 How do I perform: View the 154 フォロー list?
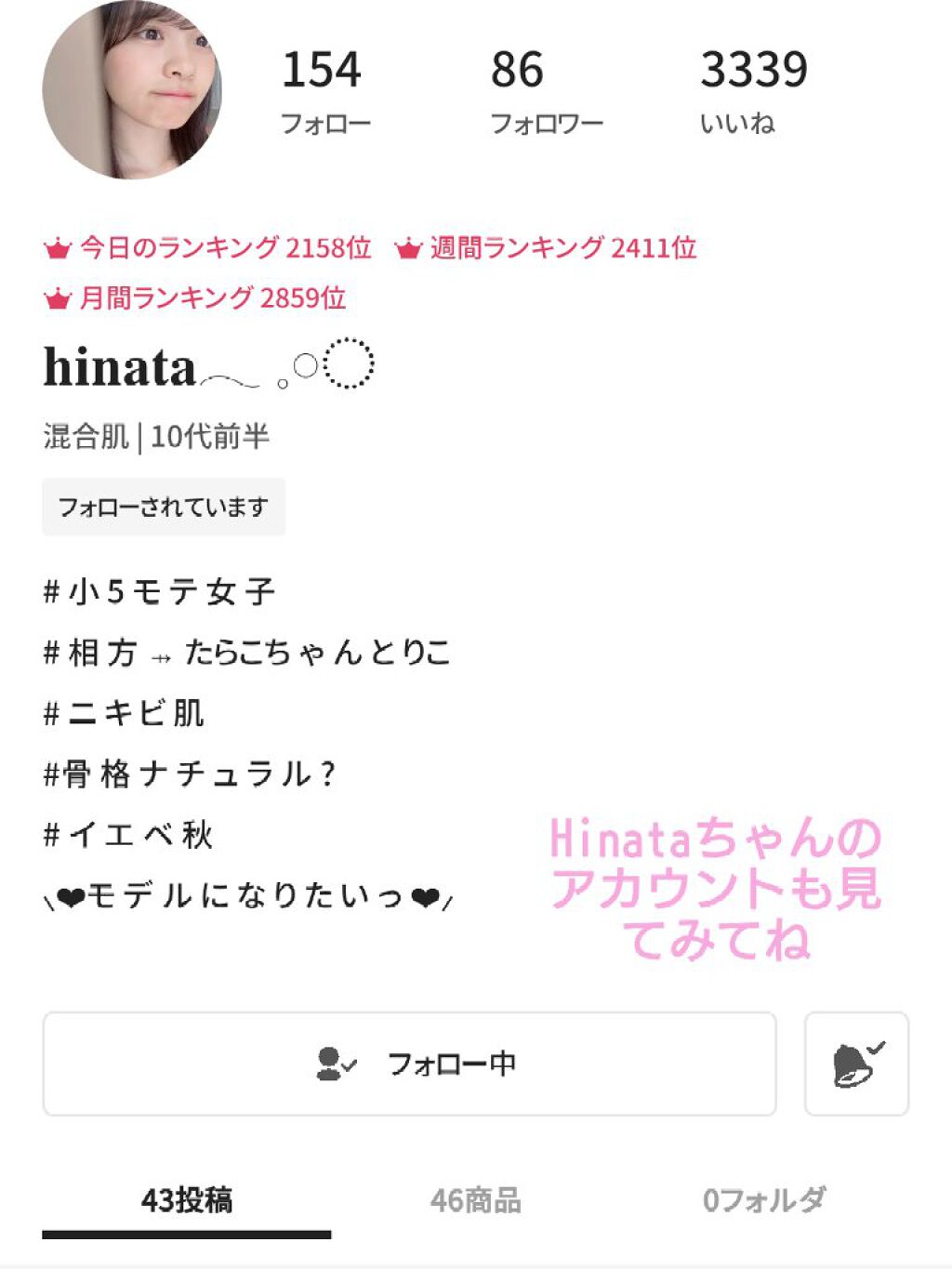[x=324, y=91]
